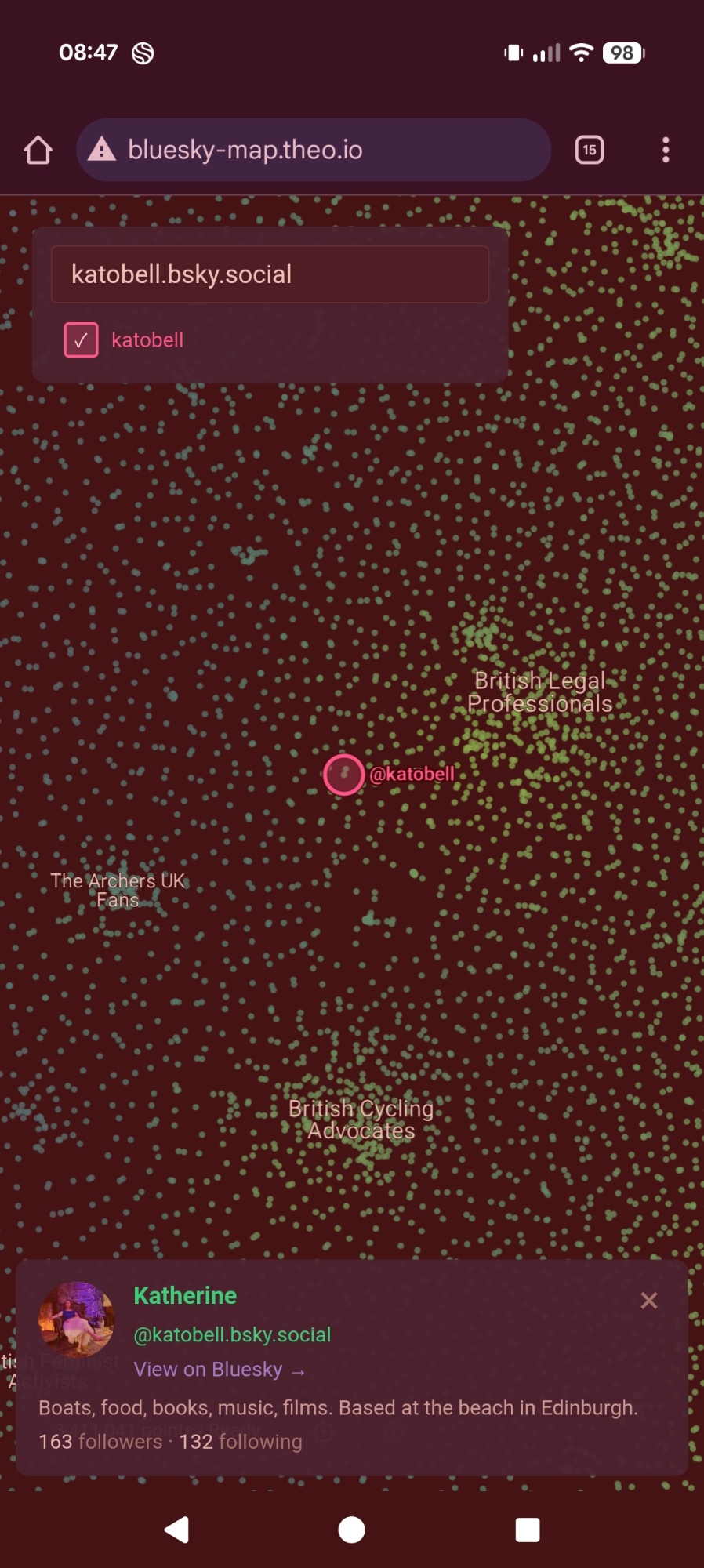Select the @katobell marker on the map
704x1568 pixels.
(x=344, y=775)
